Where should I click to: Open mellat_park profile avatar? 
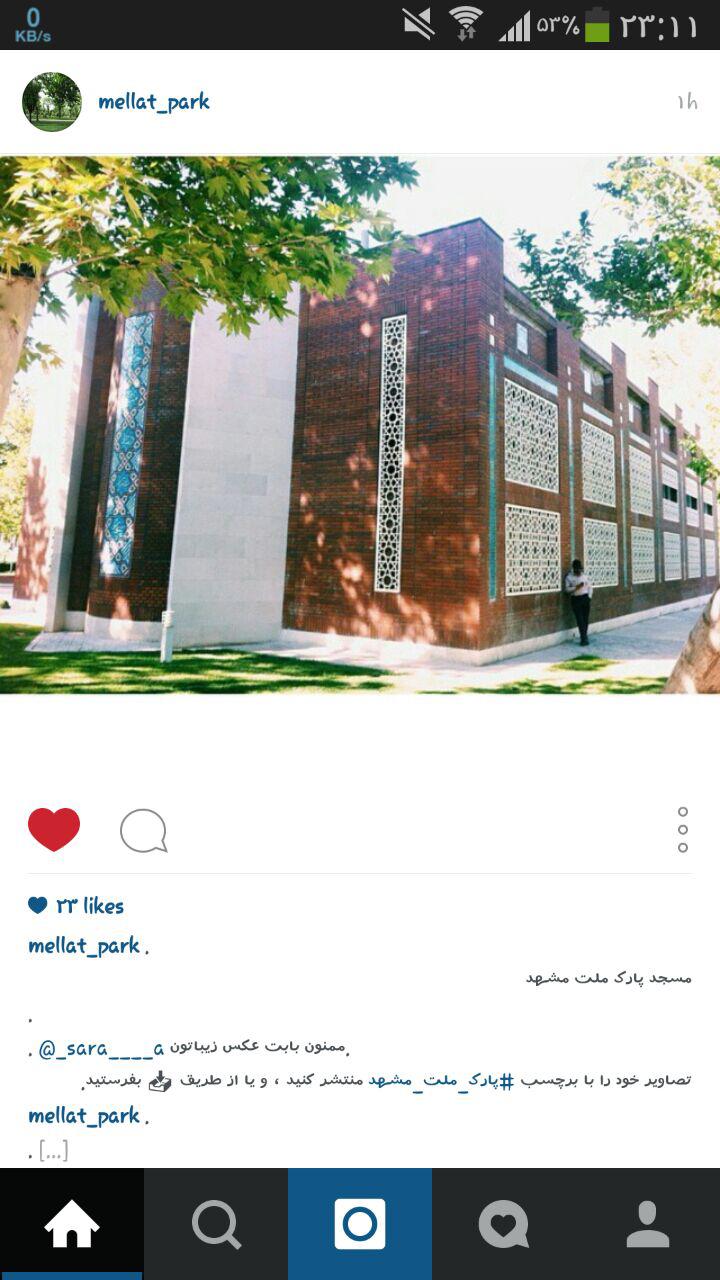52,102
